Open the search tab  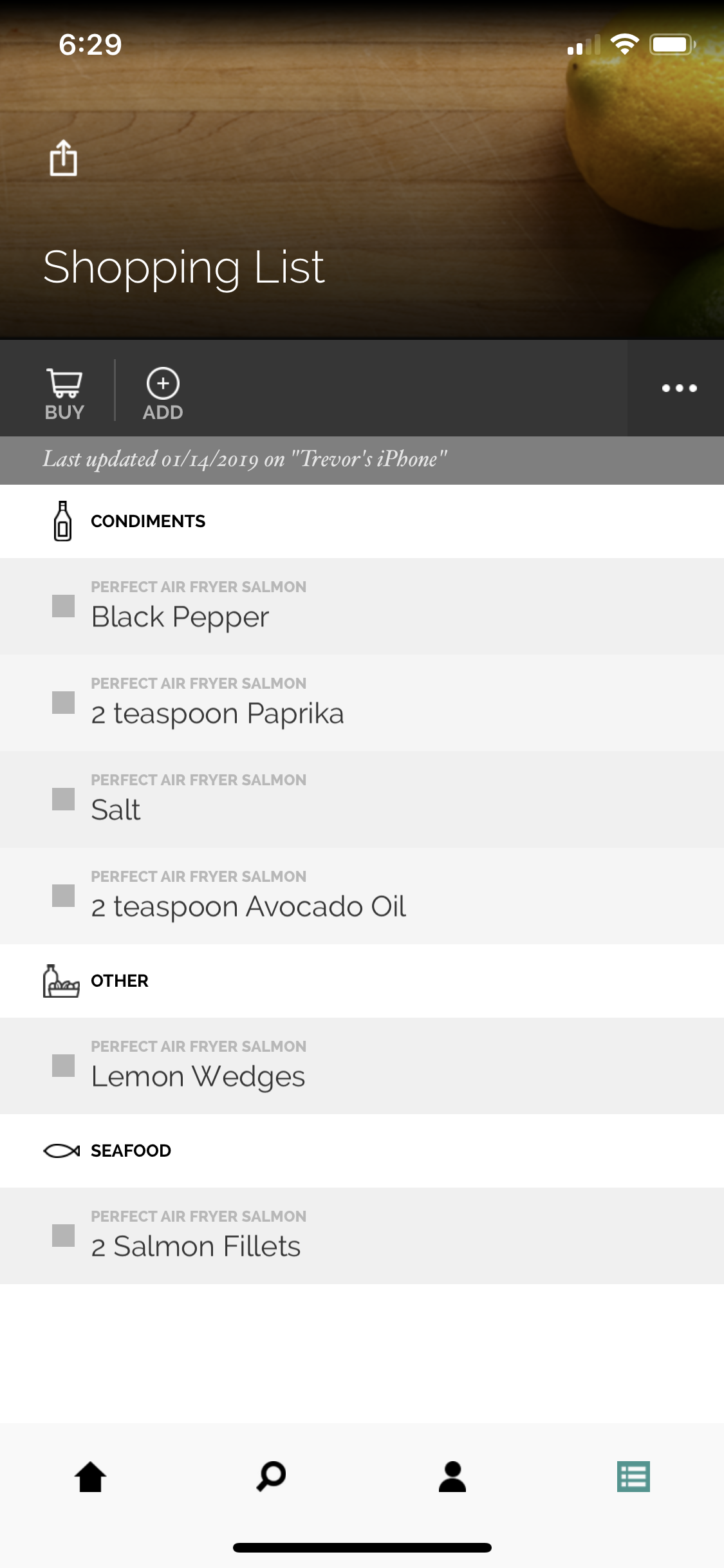(x=271, y=1476)
